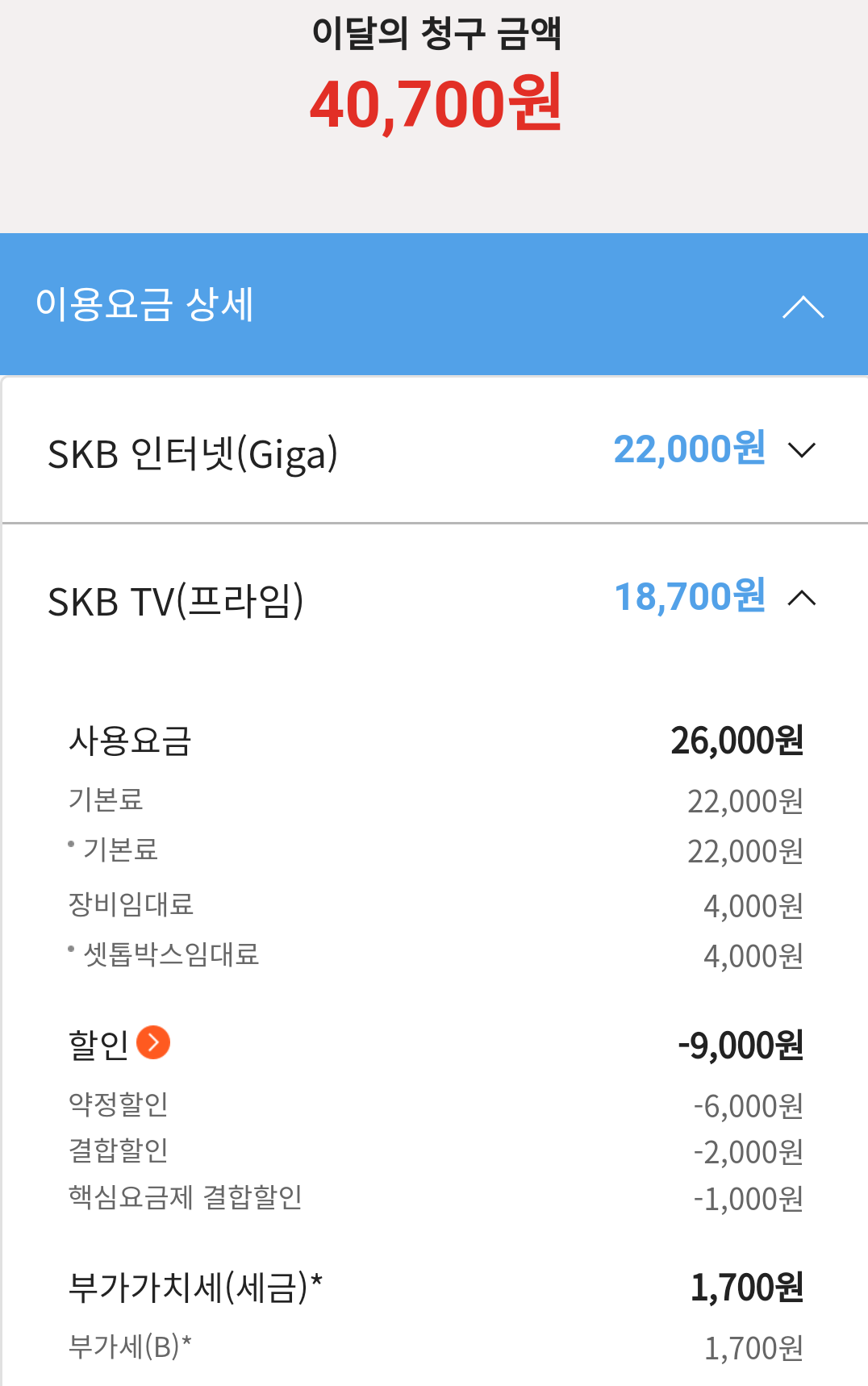Open the 할인 details arrow icon
The height and width of the screenshot is (1386, 868).
click(x=153, y=1042)
